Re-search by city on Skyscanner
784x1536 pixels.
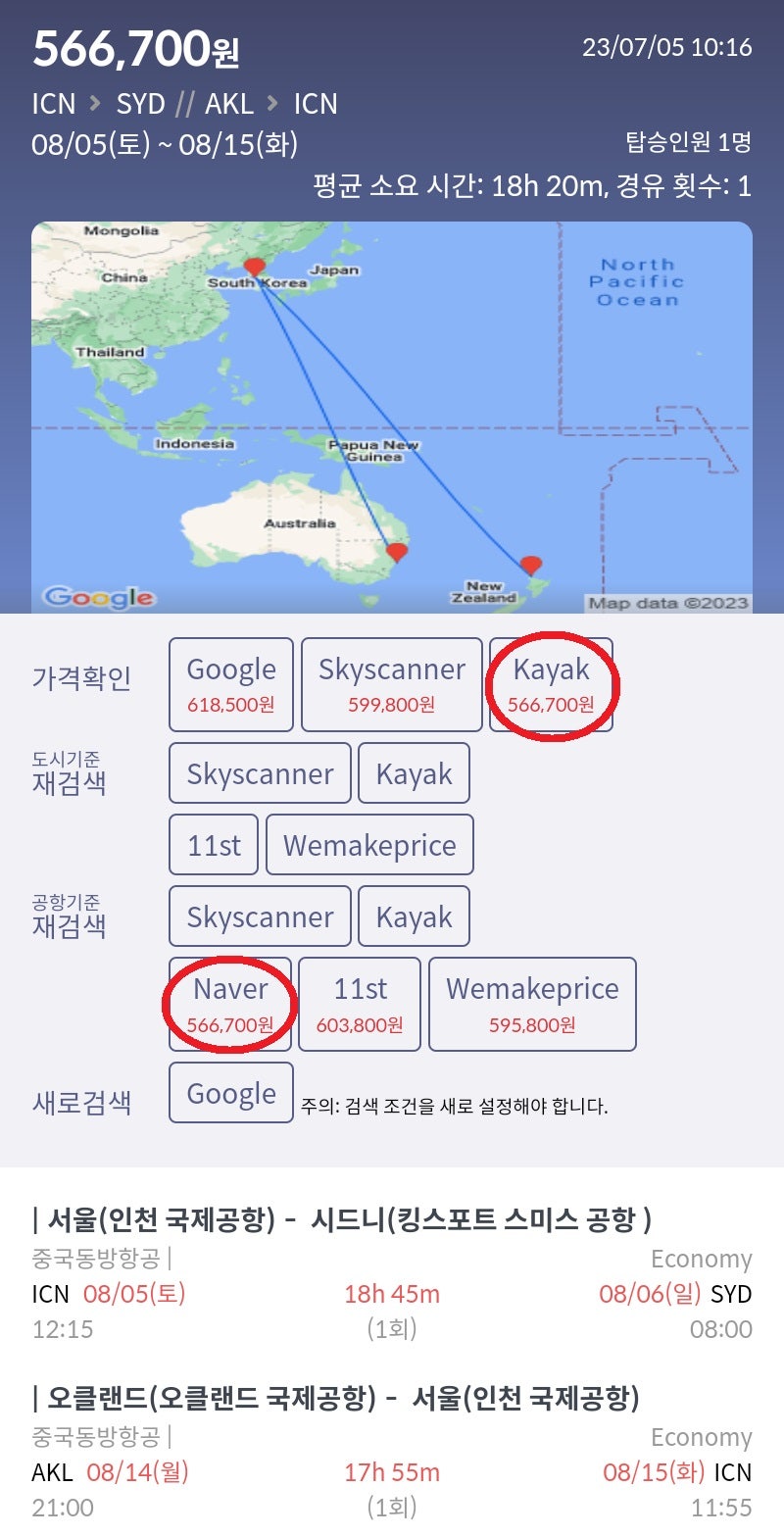260,773
